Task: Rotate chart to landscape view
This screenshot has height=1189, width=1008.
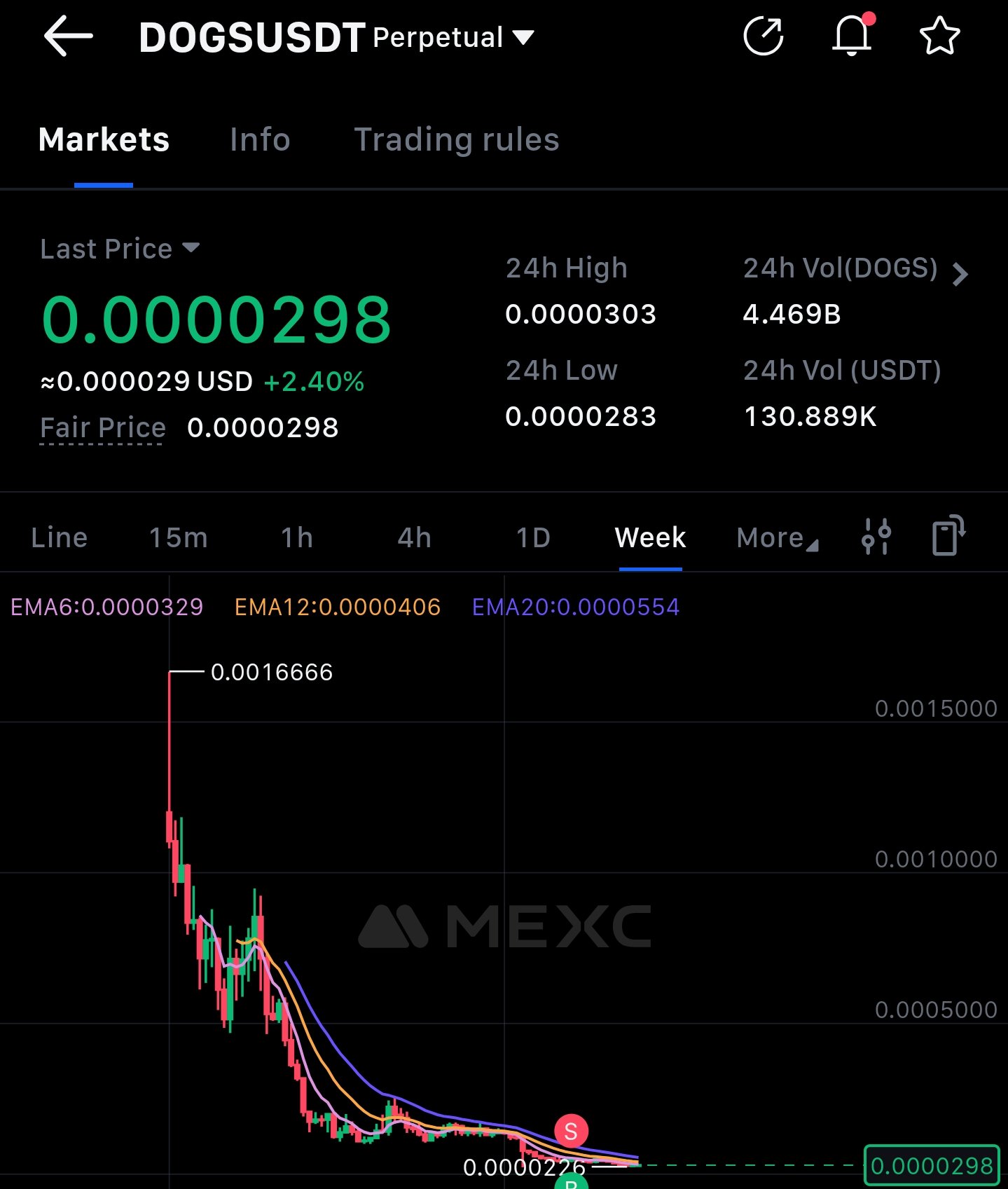Action: [948, 536]
